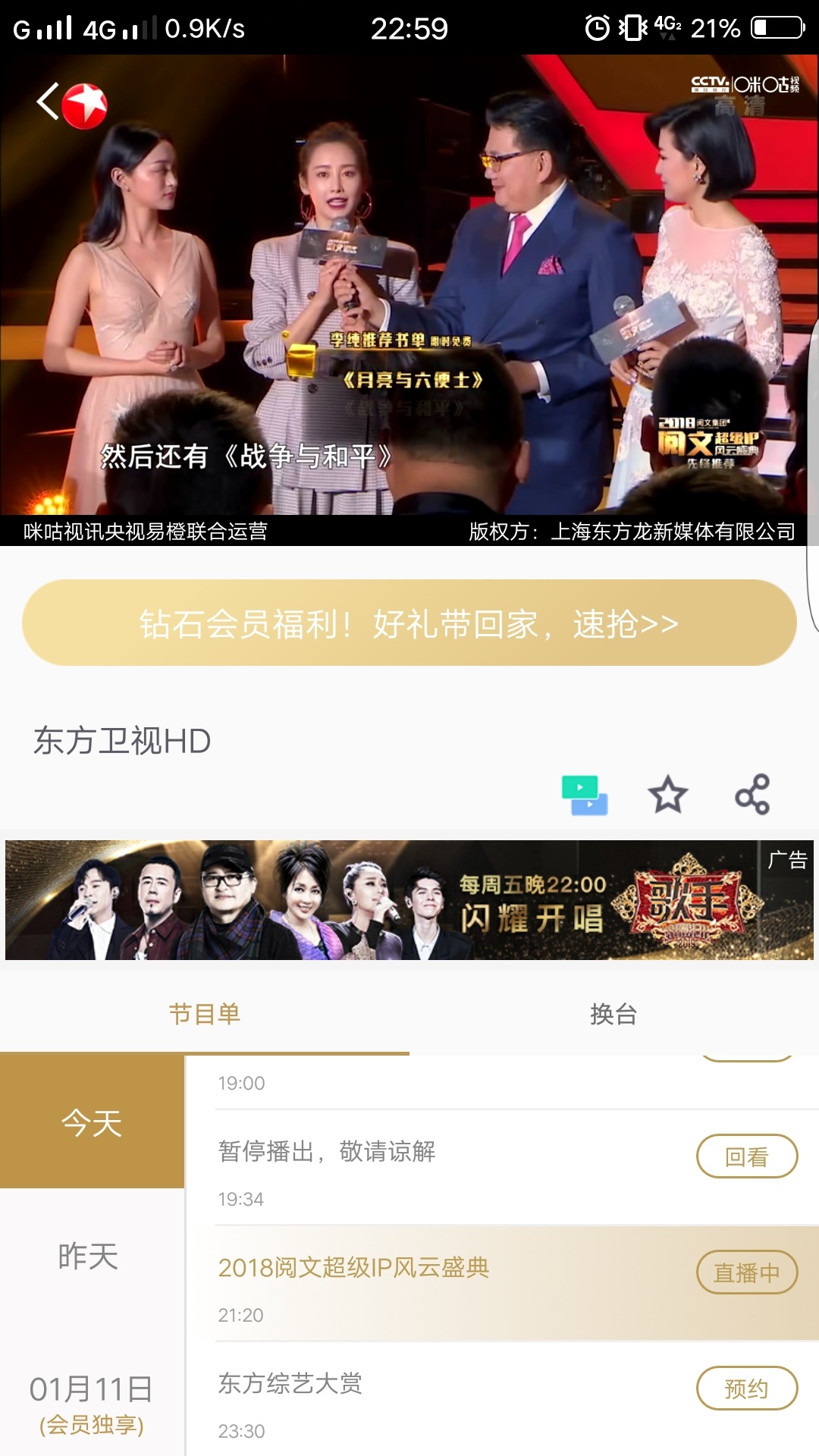The width and height of the screenshot is (819, 1456).
Task: Select 昨天 in the date list
Action: 89,1257
